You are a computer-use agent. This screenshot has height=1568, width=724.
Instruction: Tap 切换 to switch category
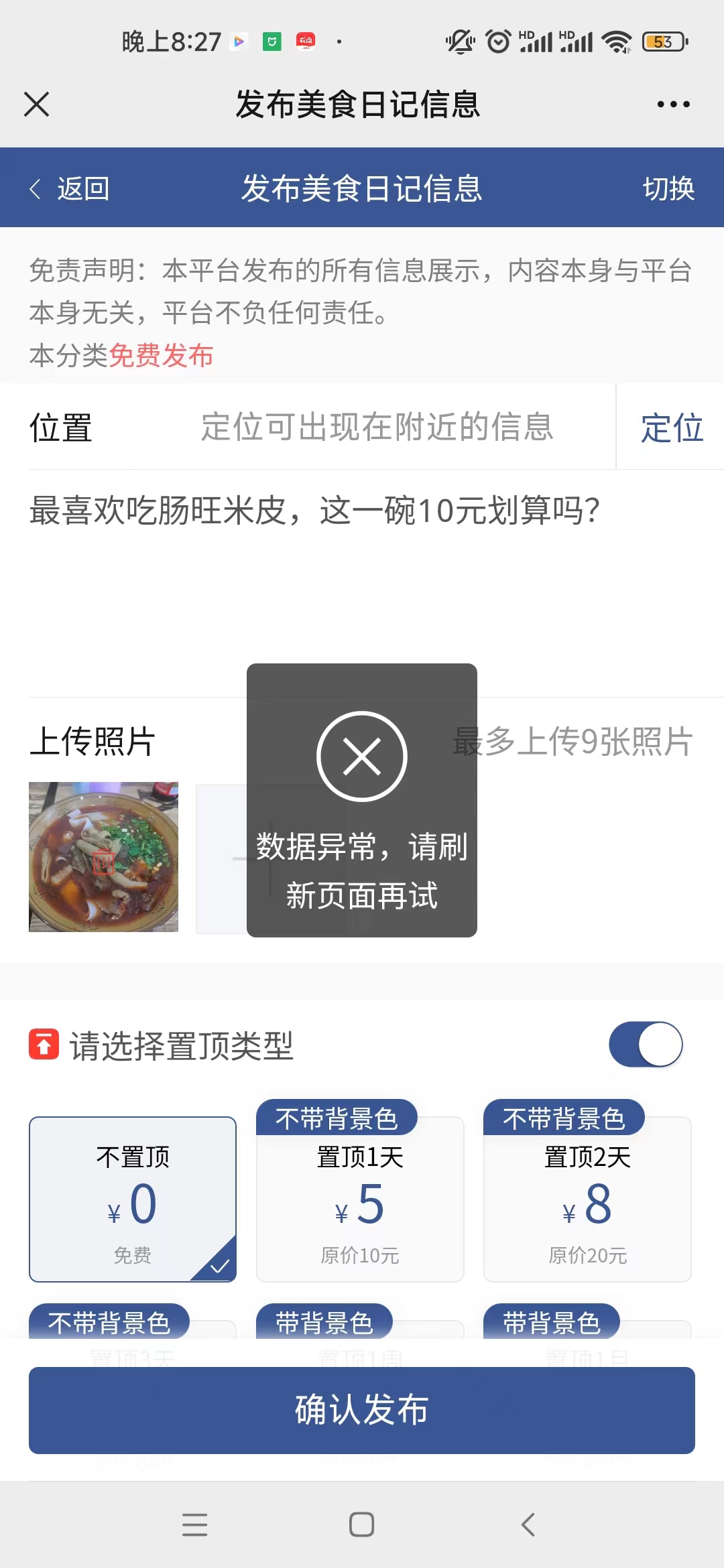668,188
